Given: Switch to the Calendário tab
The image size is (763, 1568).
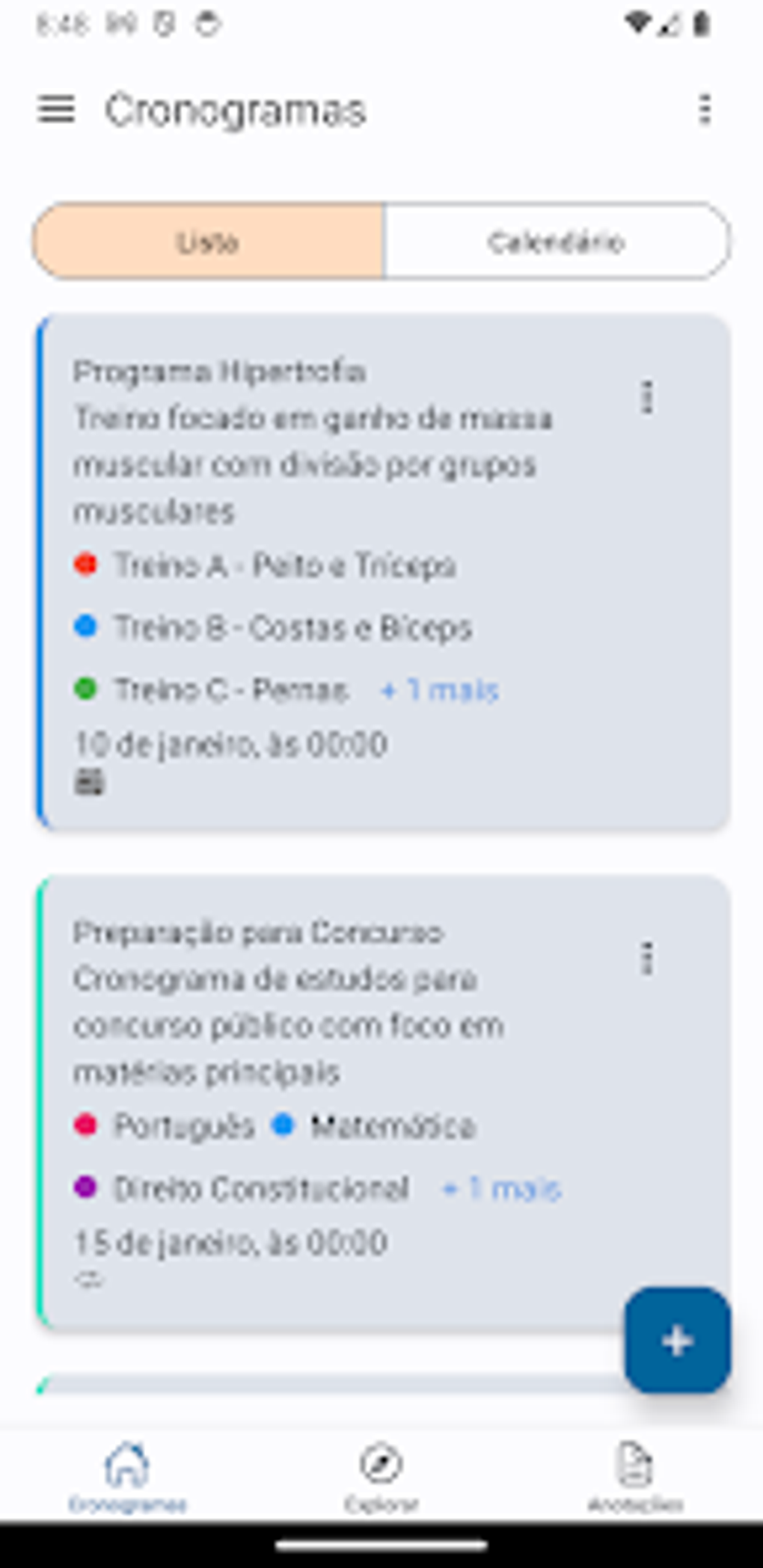Looking at the screenshot, I should 557,241.
